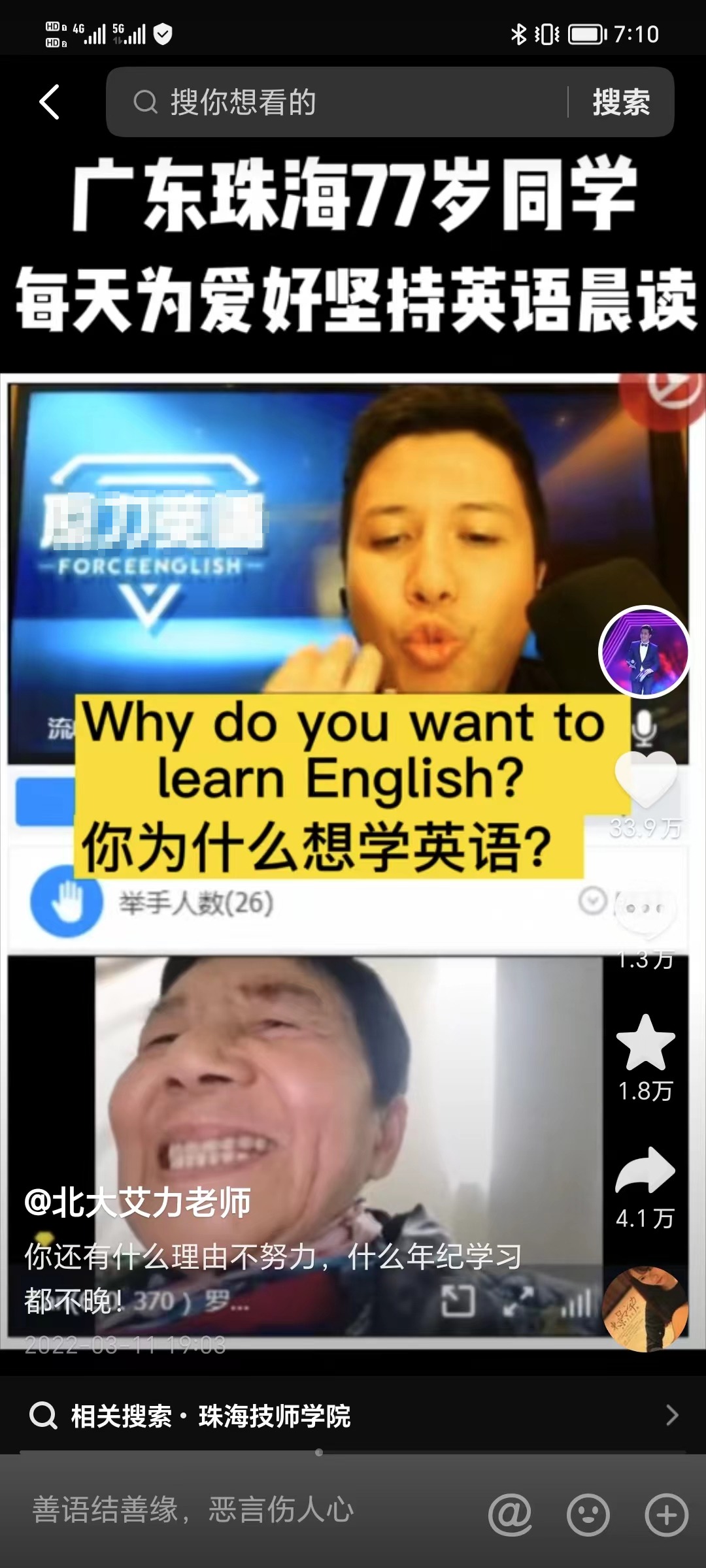
Task: Open the author's avatar on the right
Action: 645,651
